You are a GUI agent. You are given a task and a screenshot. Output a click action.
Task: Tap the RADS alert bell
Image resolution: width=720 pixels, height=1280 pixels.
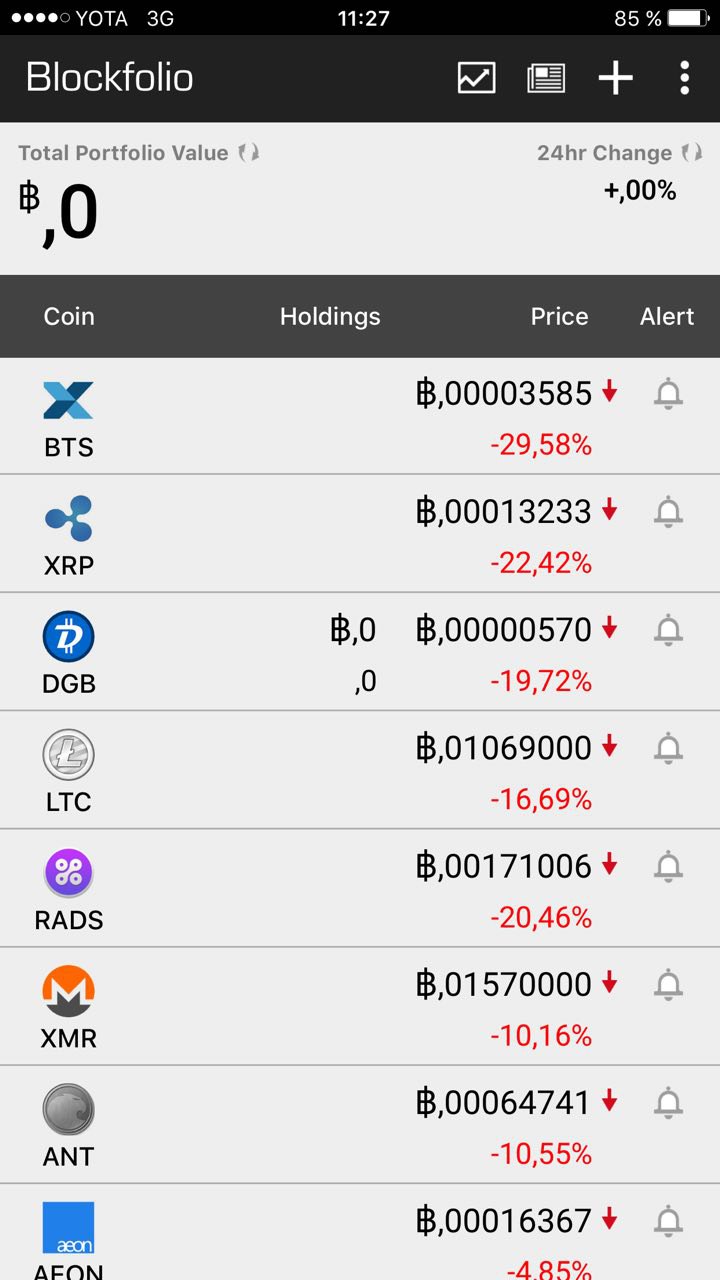coord(668,866)
